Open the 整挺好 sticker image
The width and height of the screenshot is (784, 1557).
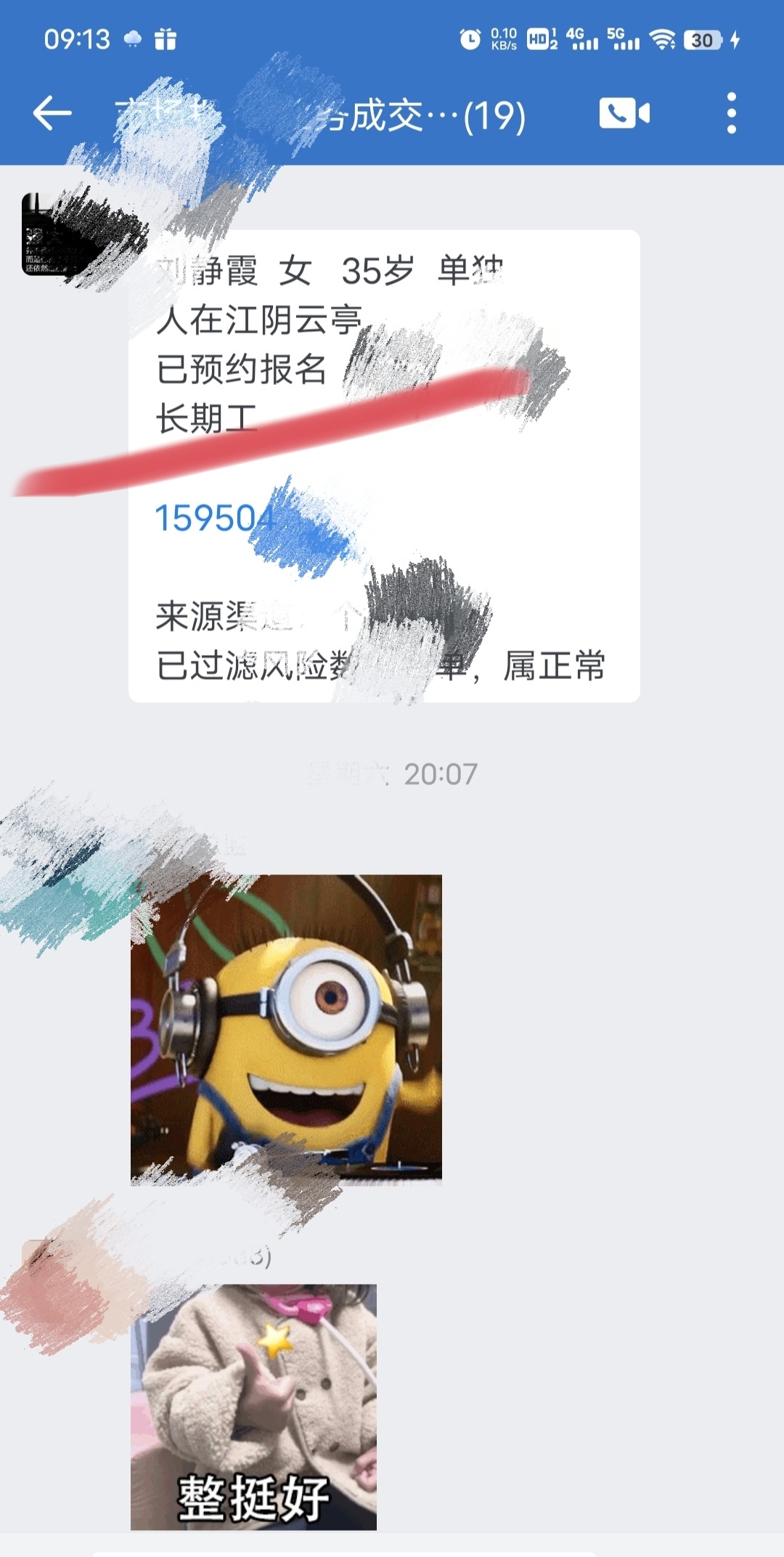click(253, 1407)
